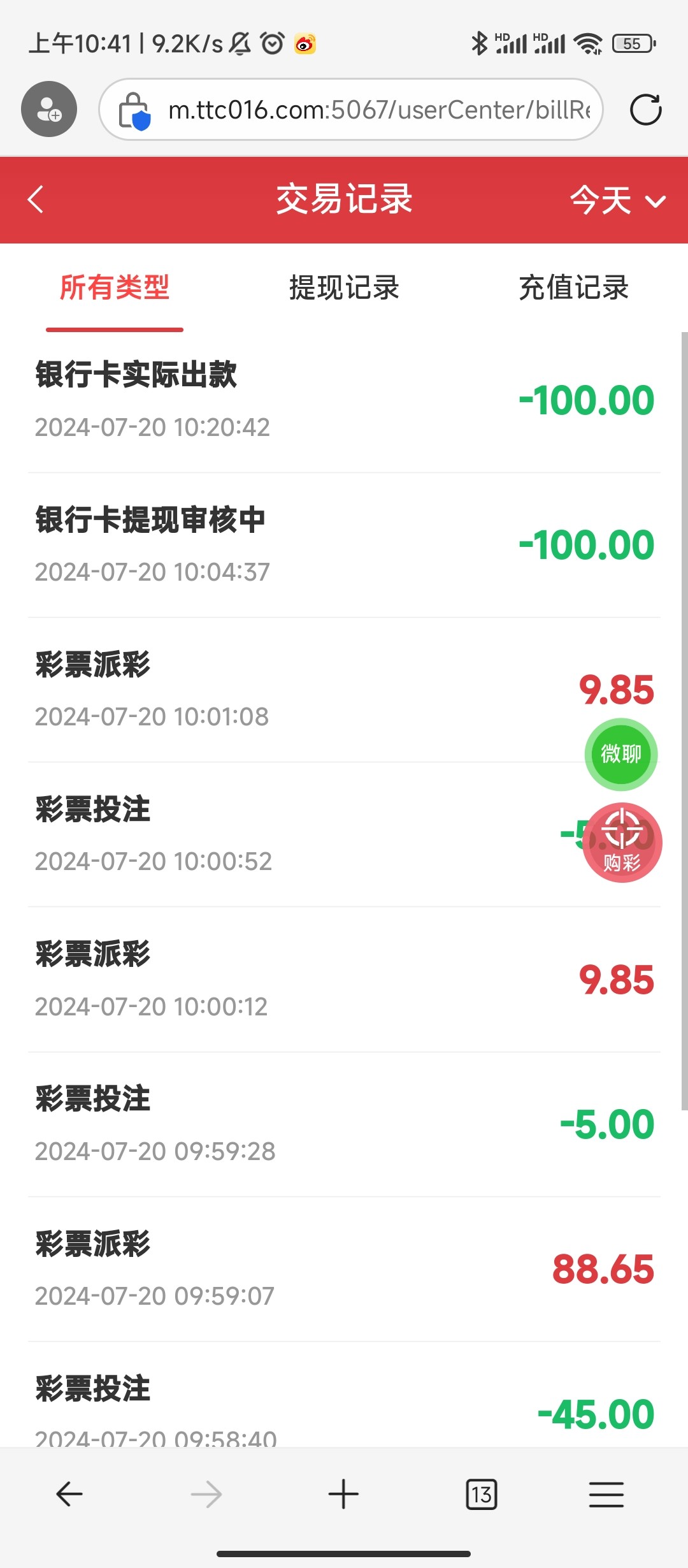Open the browser hamburger menu
The width and height of the screenshot is (688, 1568).
pyautogui.click(x=606, y=1494)
